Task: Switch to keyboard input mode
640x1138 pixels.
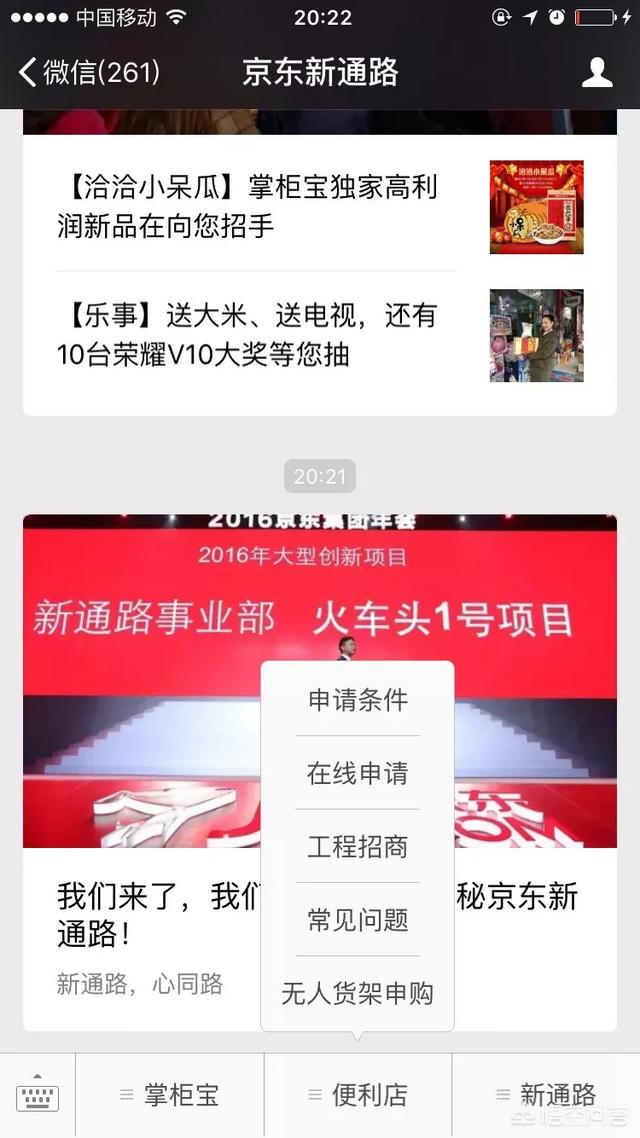Action: (37, 1096)
